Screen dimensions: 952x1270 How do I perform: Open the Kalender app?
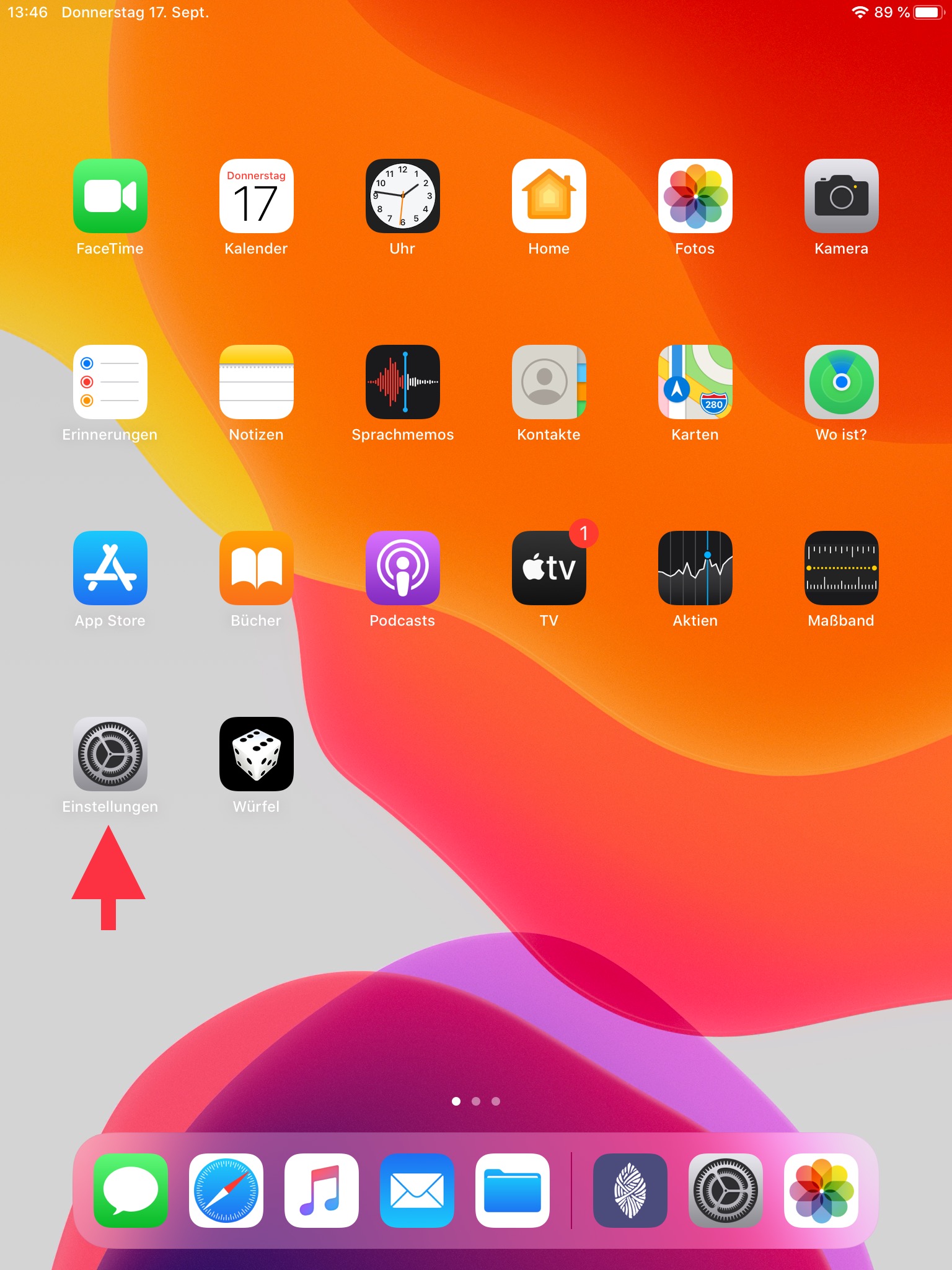(x=257, y=196)
